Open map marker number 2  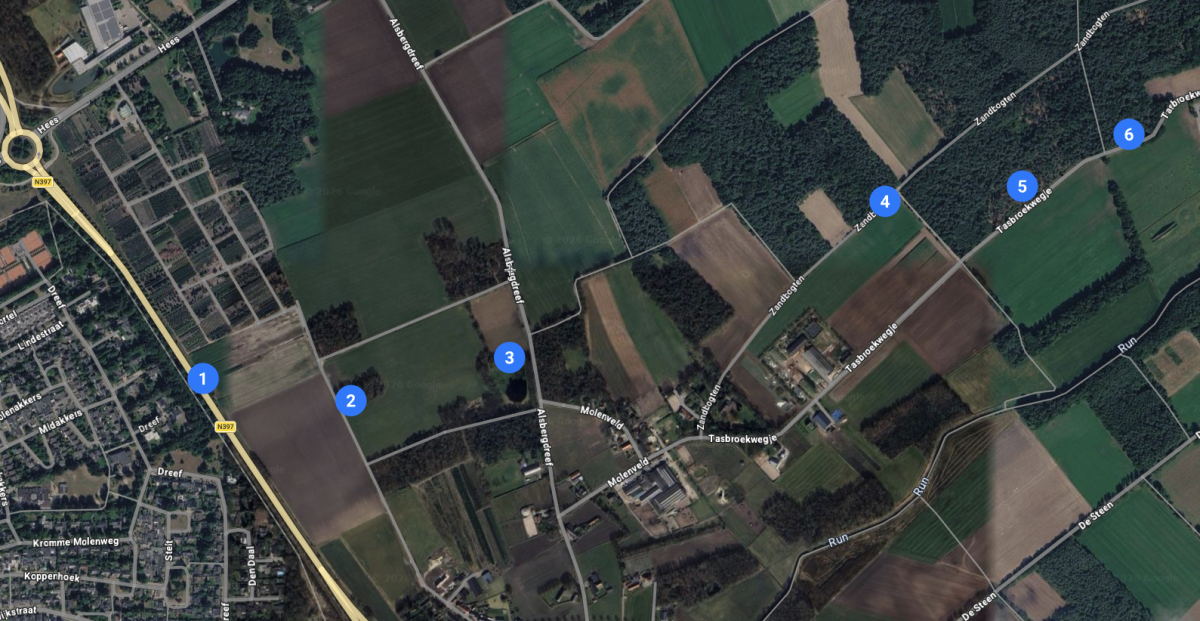point(350,401)
